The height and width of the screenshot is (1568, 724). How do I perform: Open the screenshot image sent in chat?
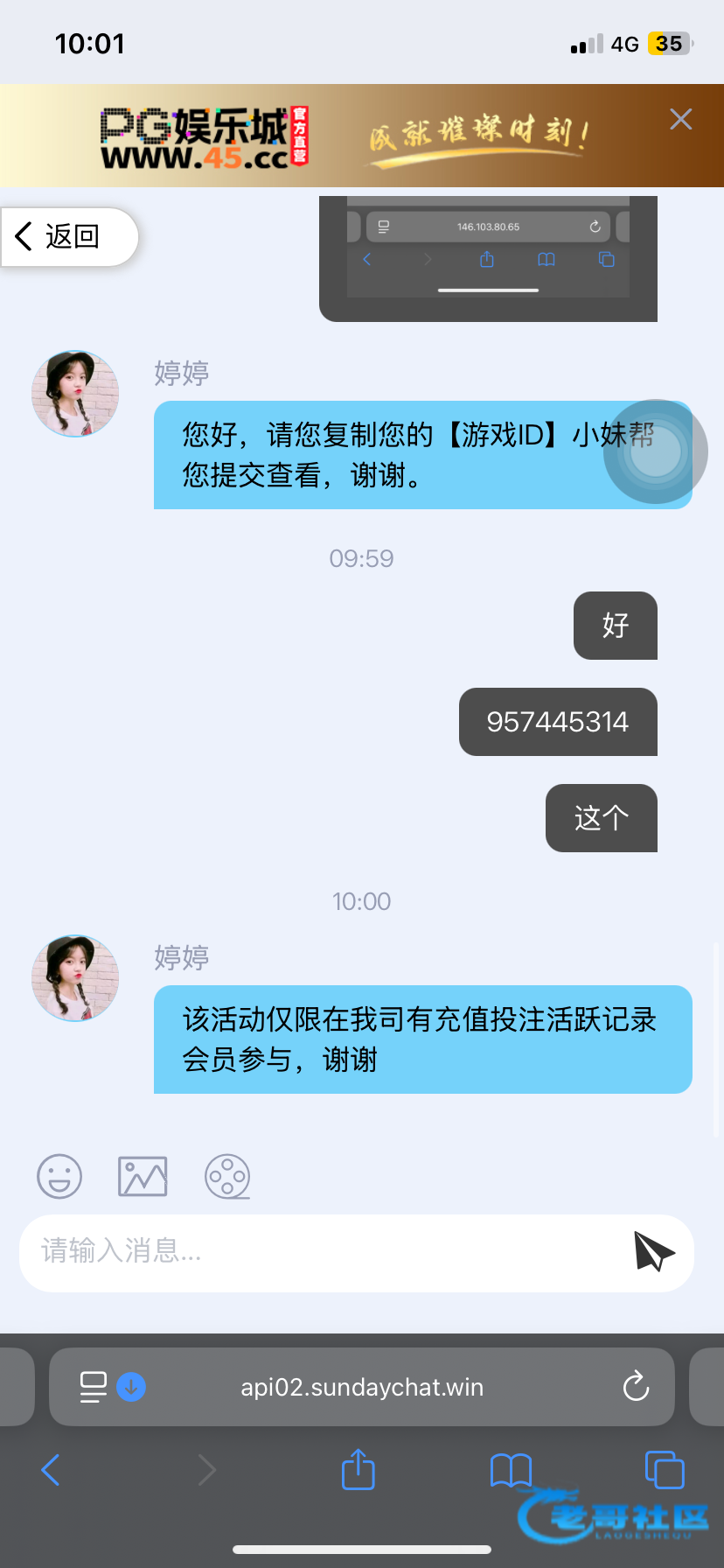(488, 259)
